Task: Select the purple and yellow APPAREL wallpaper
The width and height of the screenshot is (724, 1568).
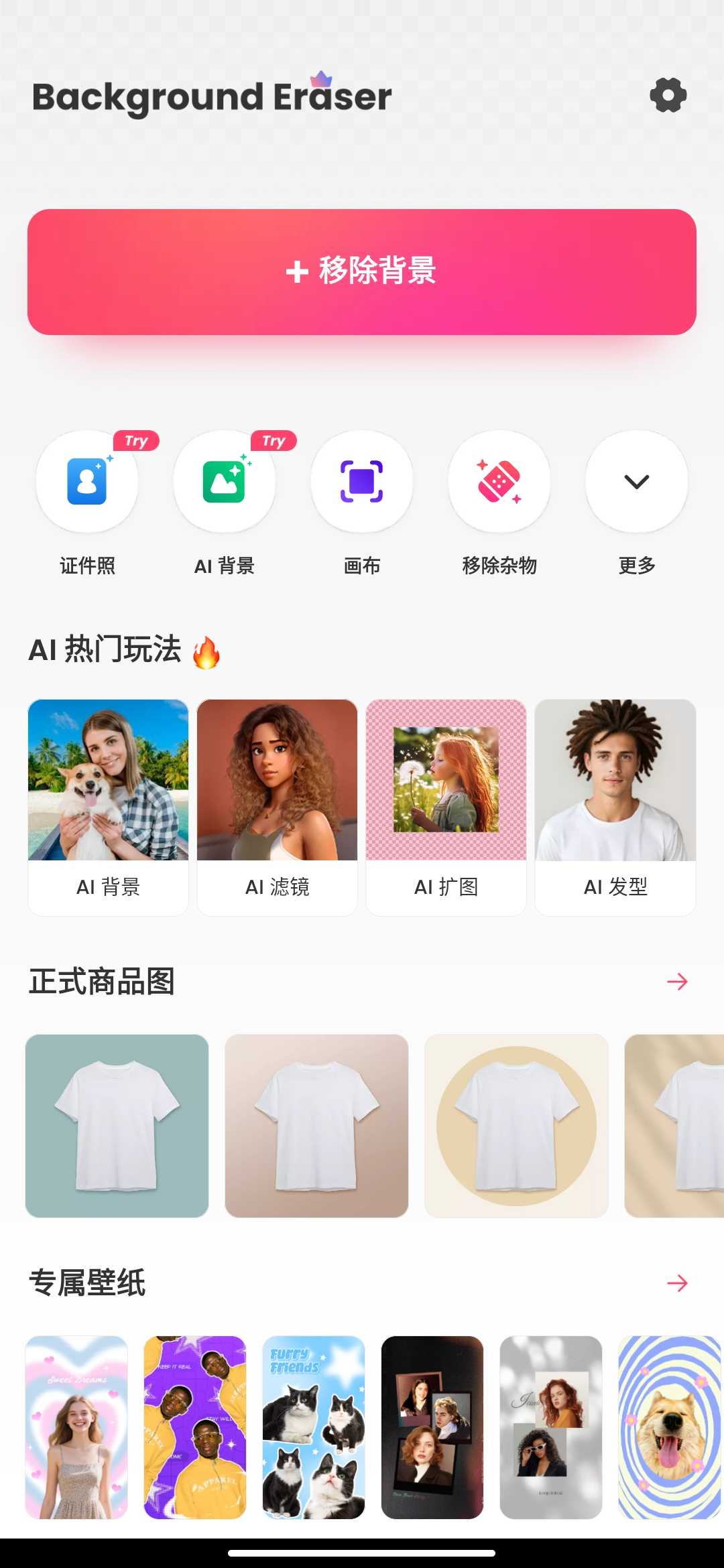Action: coord(195,1427)
